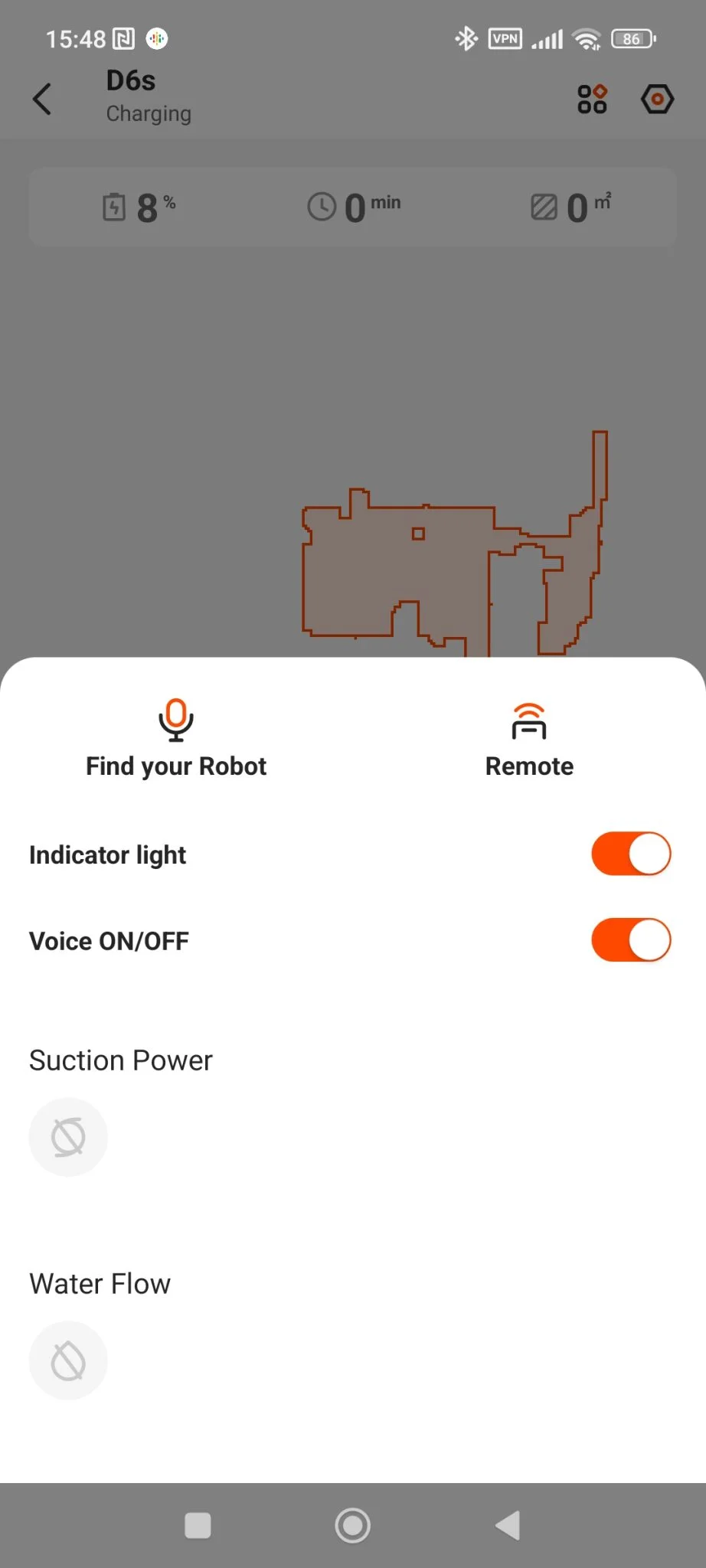Tap the system home button
The width and height of the screenshot is (706, 1568).
coord(352,1525)
